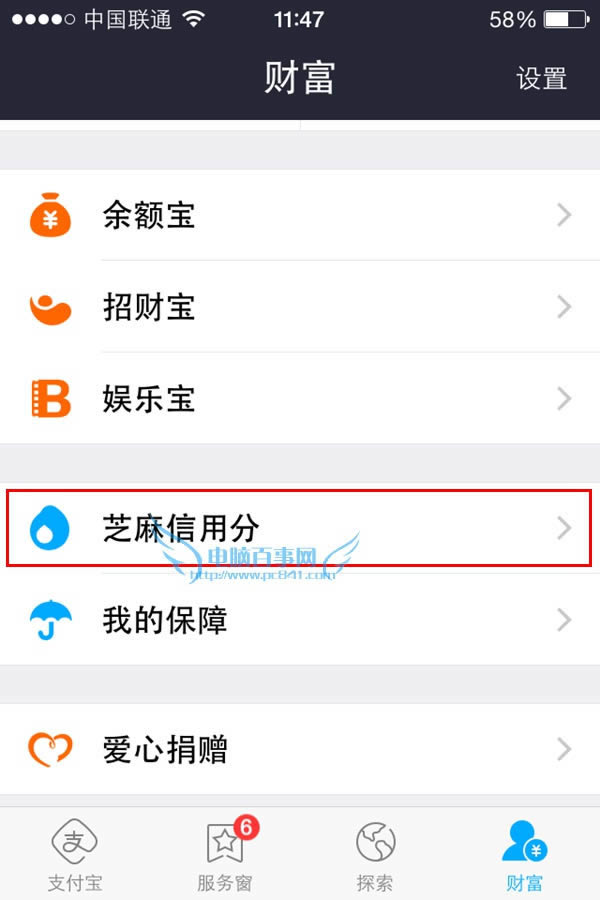This screenshot has height=900, width=600.
Task: Switch to the 支付宝 tab
Action: coord(75,855)
